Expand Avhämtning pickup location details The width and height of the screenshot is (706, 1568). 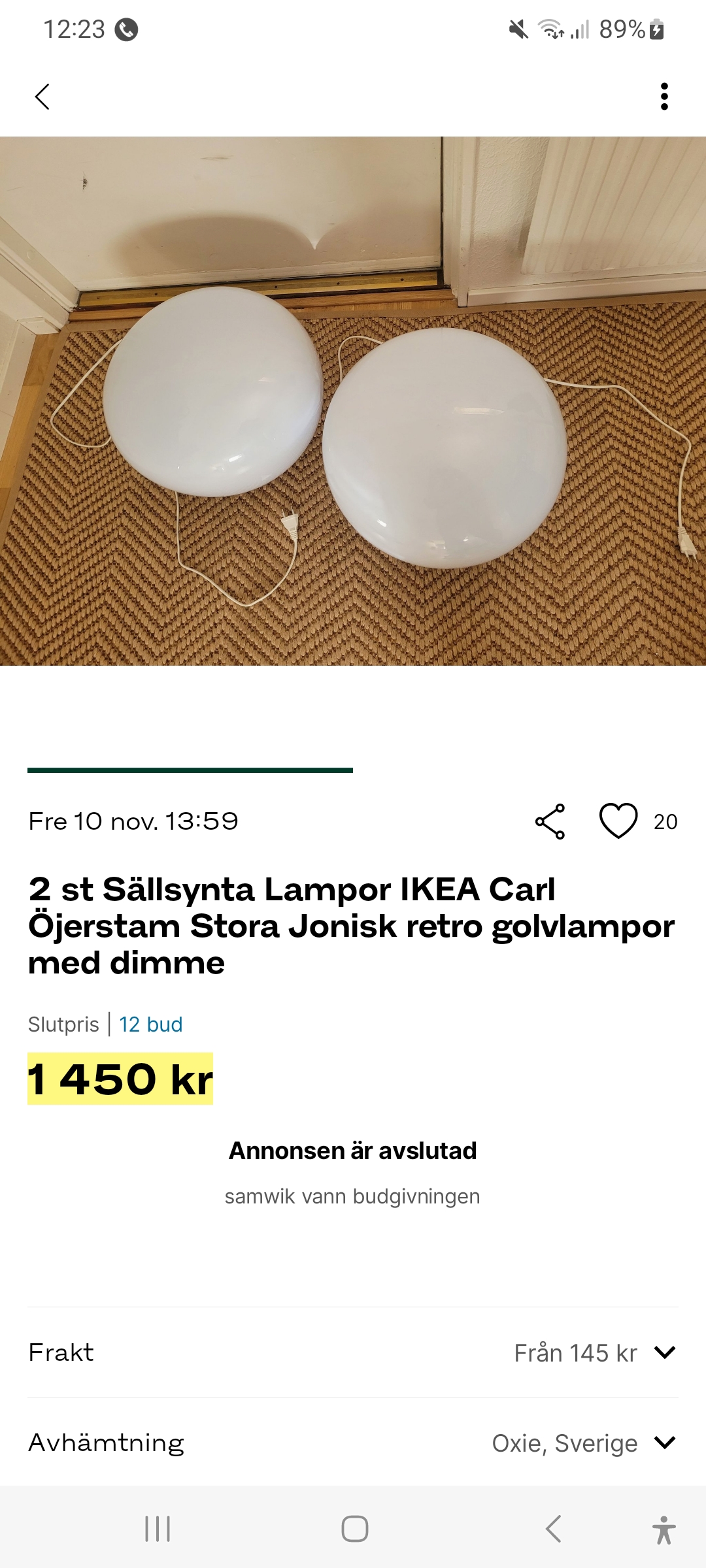tap(664, 1443)
